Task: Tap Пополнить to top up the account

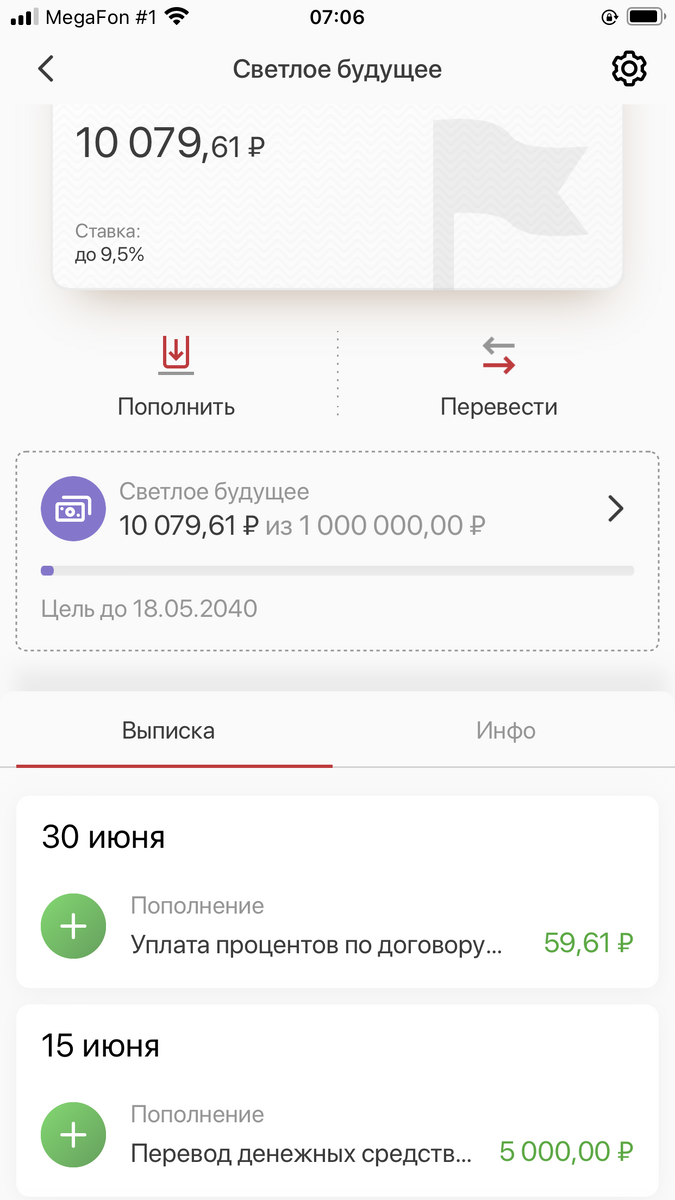Action: (176, 377)
